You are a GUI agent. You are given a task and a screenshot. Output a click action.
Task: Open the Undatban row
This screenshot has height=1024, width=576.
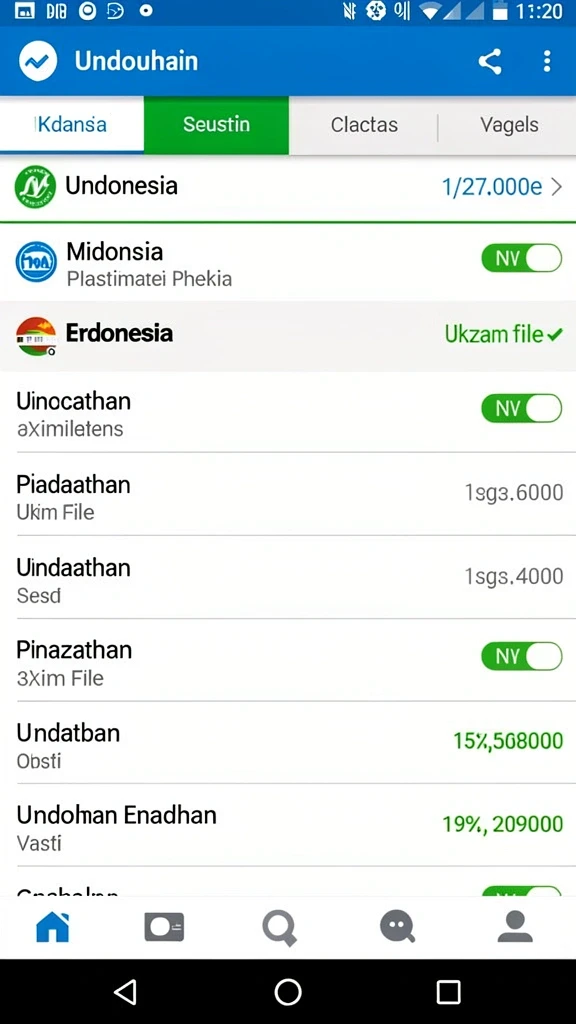288,743
